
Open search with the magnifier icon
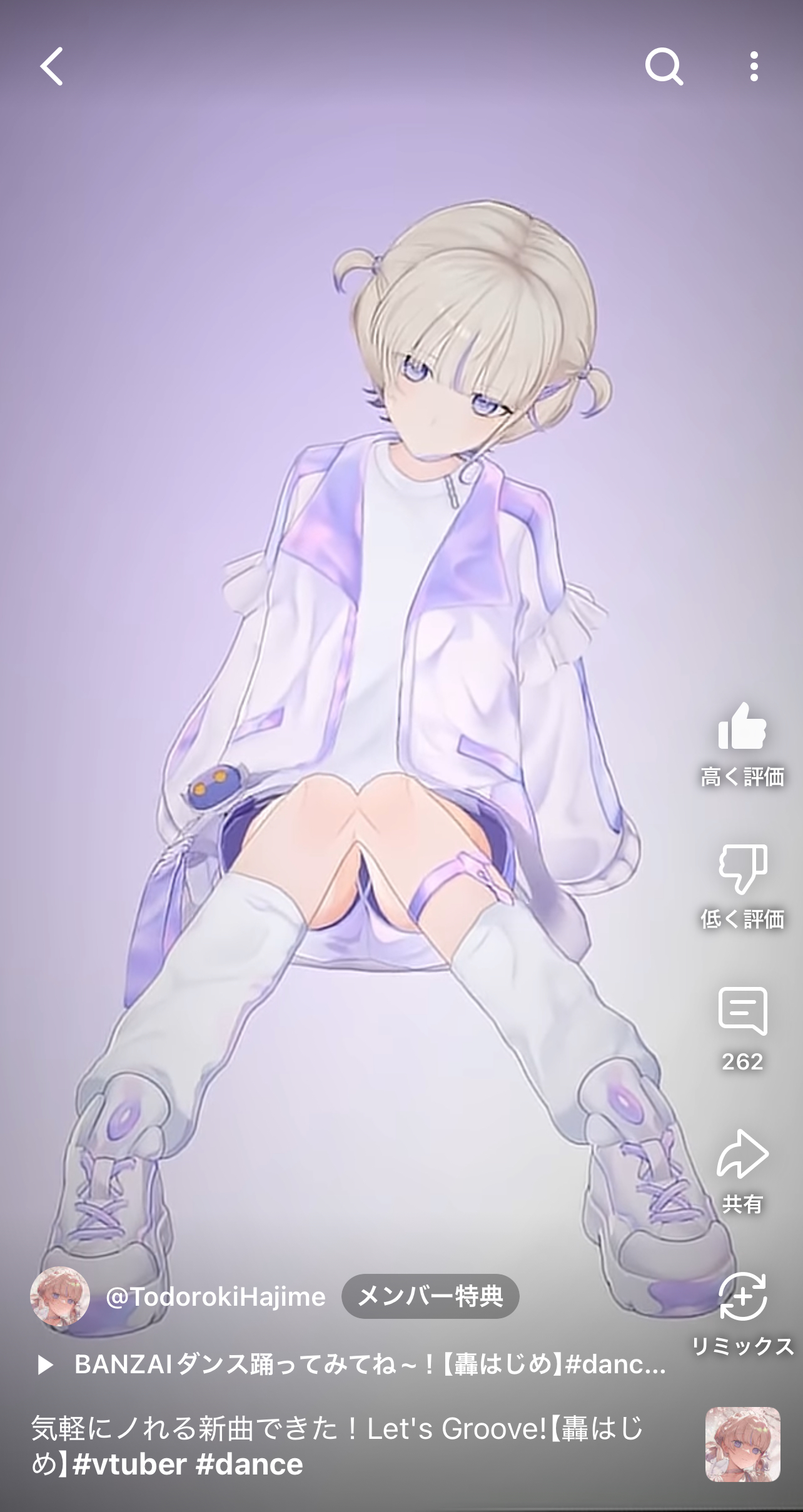click(664, 66)
